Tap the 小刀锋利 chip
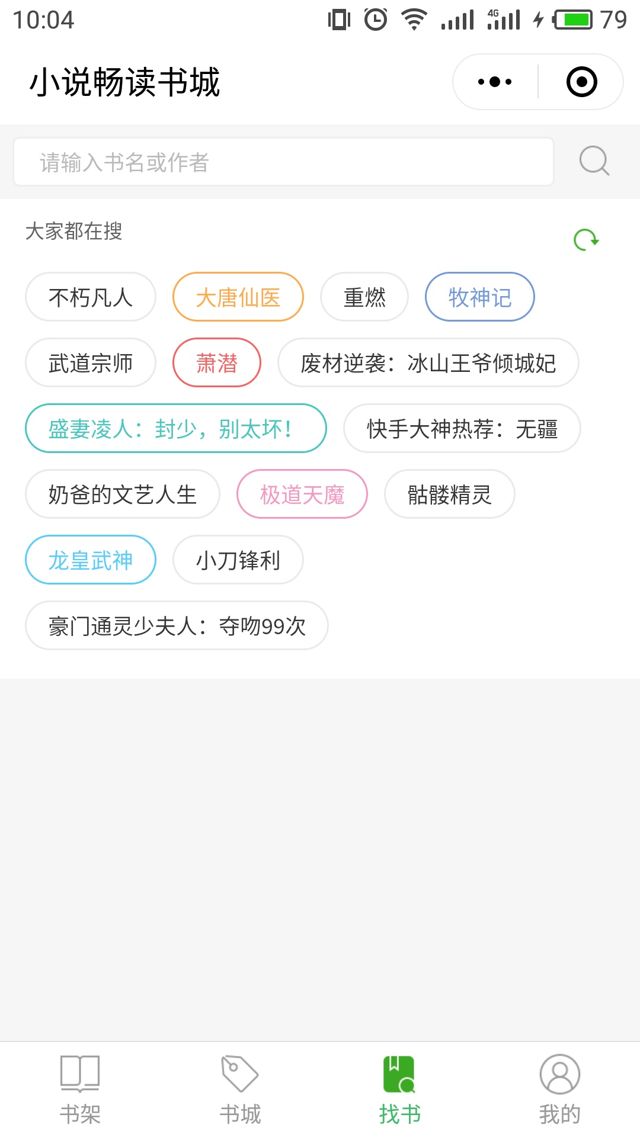Image resolution: width=640 pixels, height=1137 pixels. pos(238,560)
